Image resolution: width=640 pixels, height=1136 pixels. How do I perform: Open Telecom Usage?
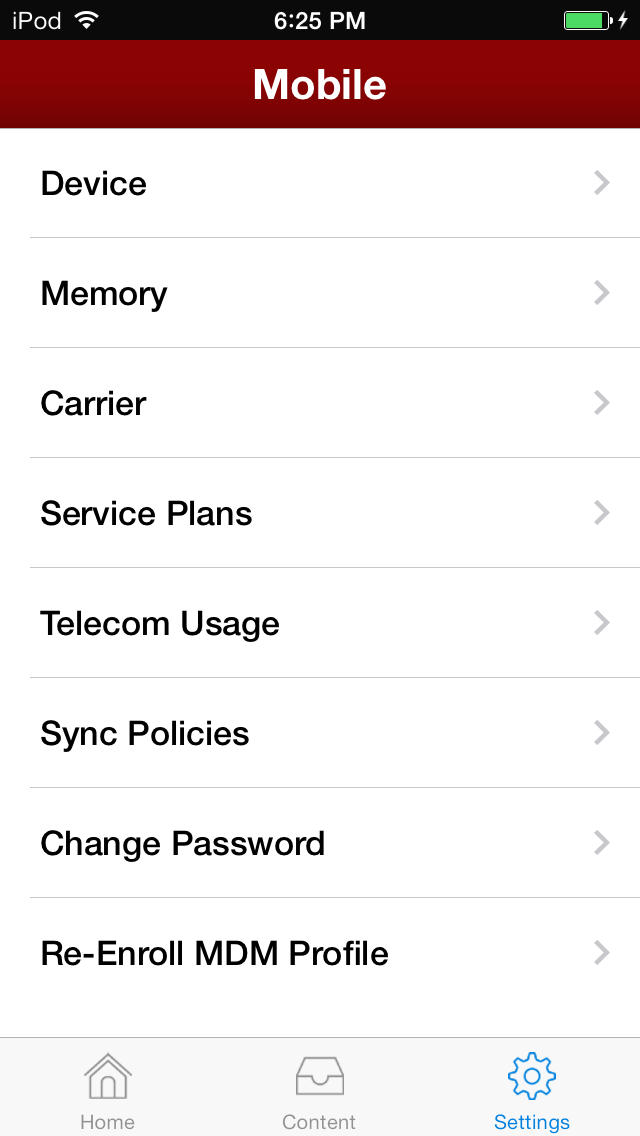click(x=320, y=623)
